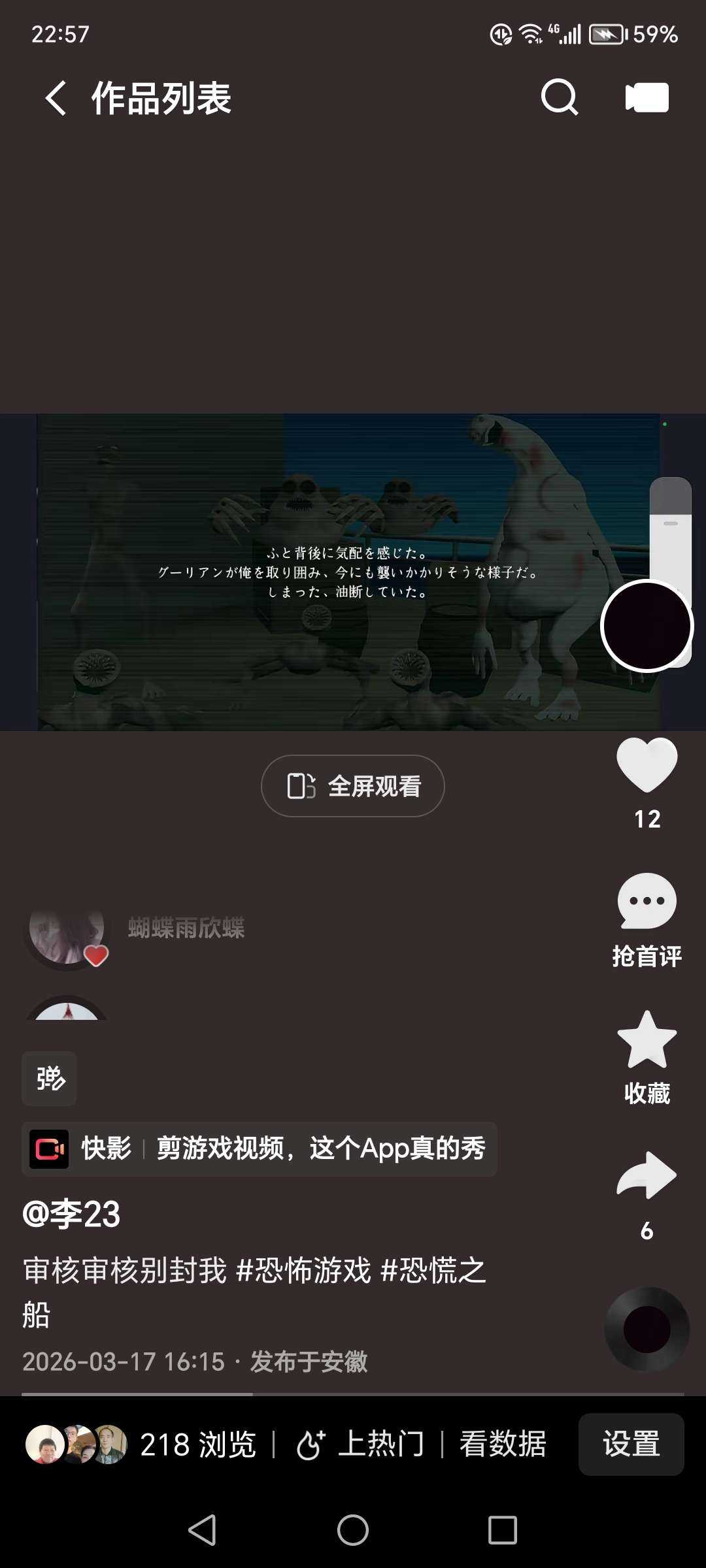Open search with the magnifier icon

[560, 98]
